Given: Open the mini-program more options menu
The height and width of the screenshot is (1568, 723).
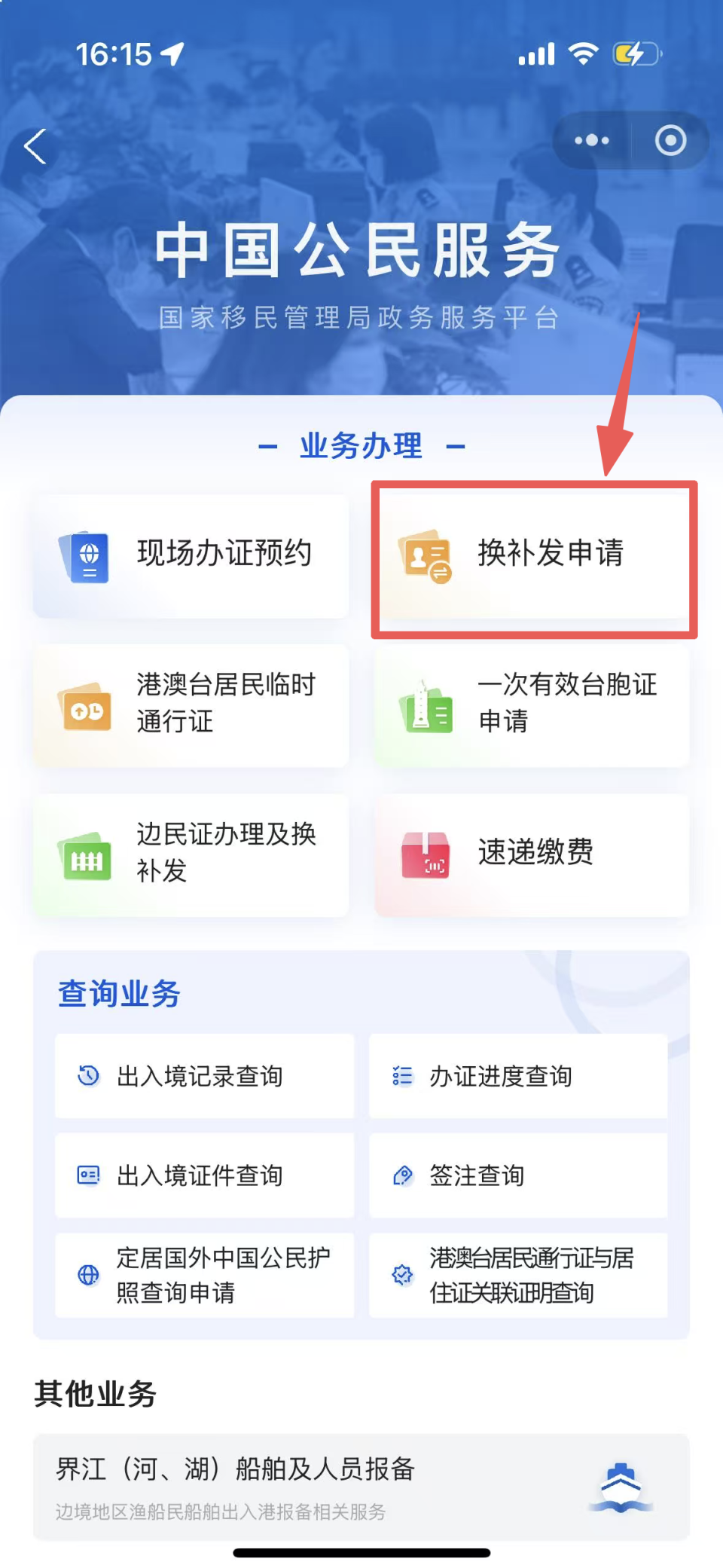Looking at the screenshot, I should (x=590, y=140).
